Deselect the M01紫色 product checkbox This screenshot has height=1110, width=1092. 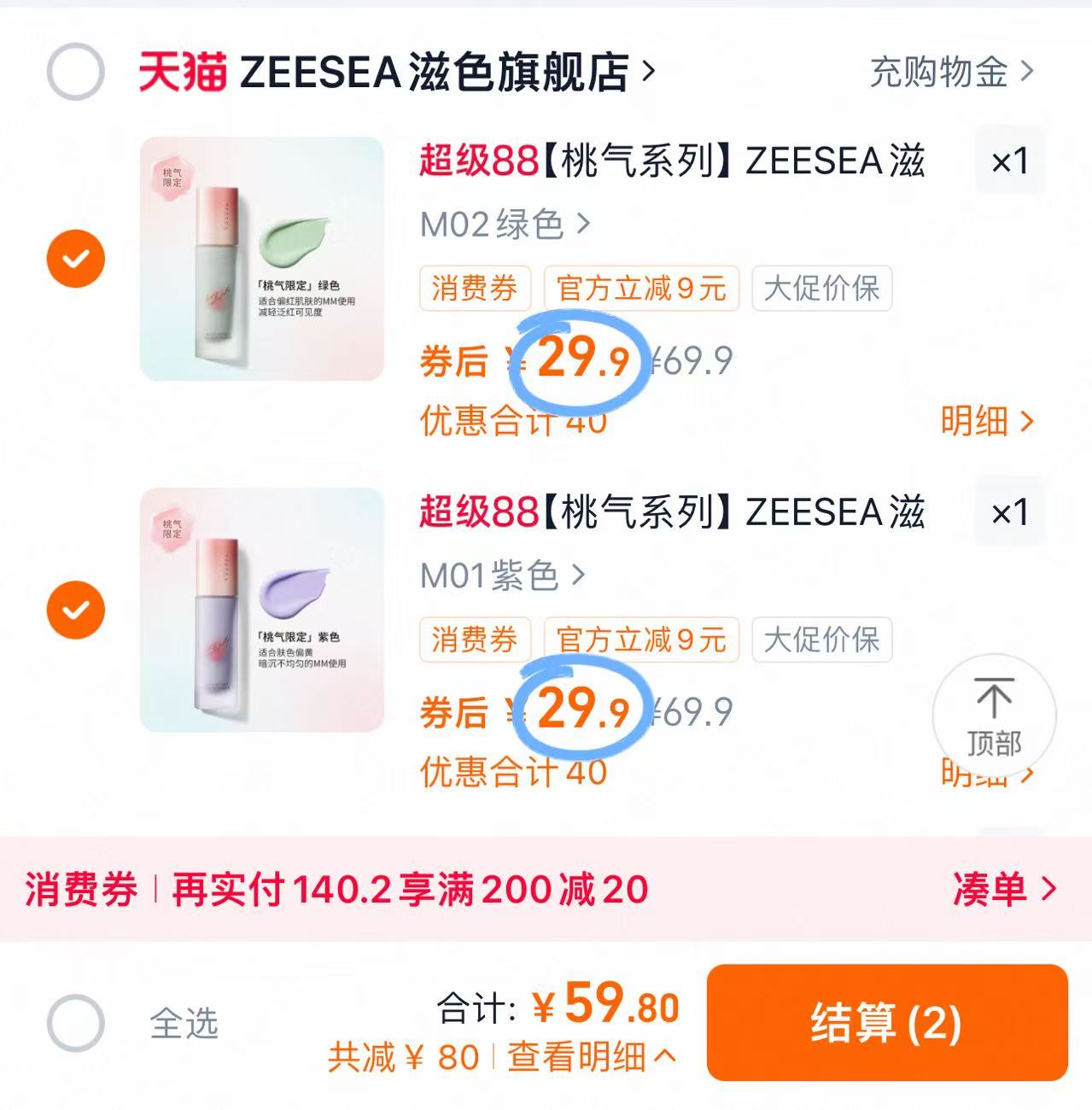click(x=77, y=609)
